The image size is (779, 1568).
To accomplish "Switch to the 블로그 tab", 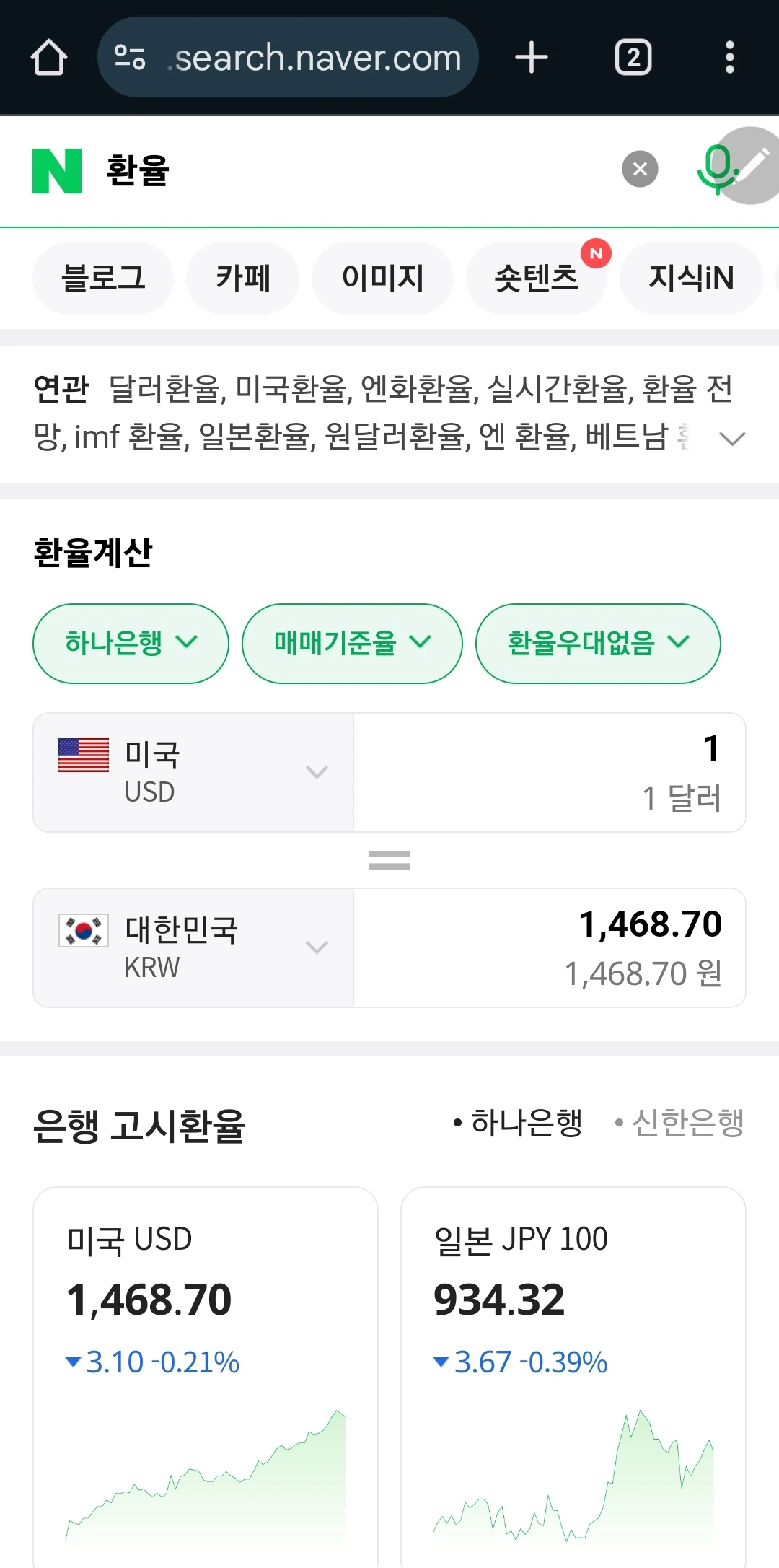I will [103, 278].
